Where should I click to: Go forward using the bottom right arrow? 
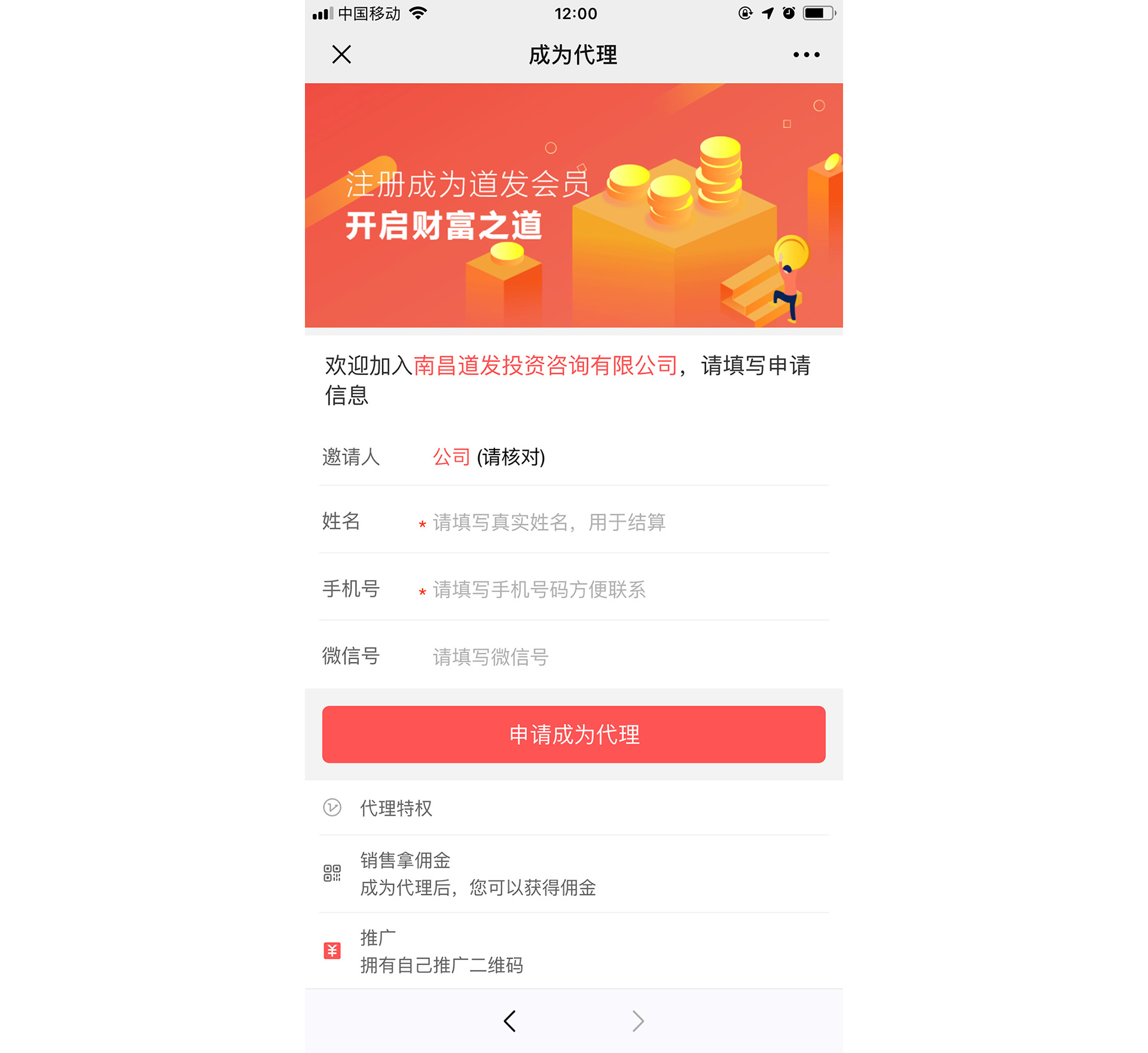pos(638,1021)
